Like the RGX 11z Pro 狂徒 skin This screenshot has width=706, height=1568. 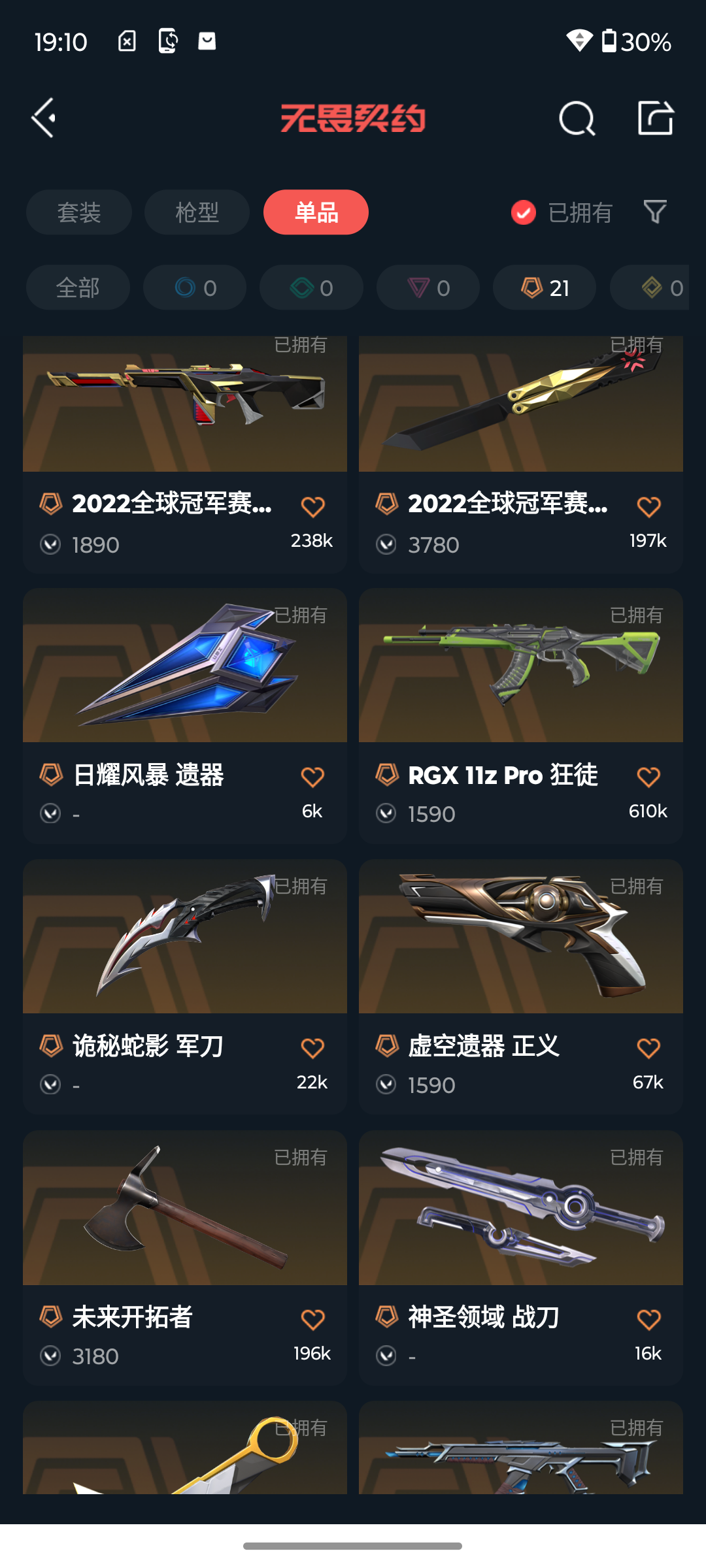tap(648, 777)
